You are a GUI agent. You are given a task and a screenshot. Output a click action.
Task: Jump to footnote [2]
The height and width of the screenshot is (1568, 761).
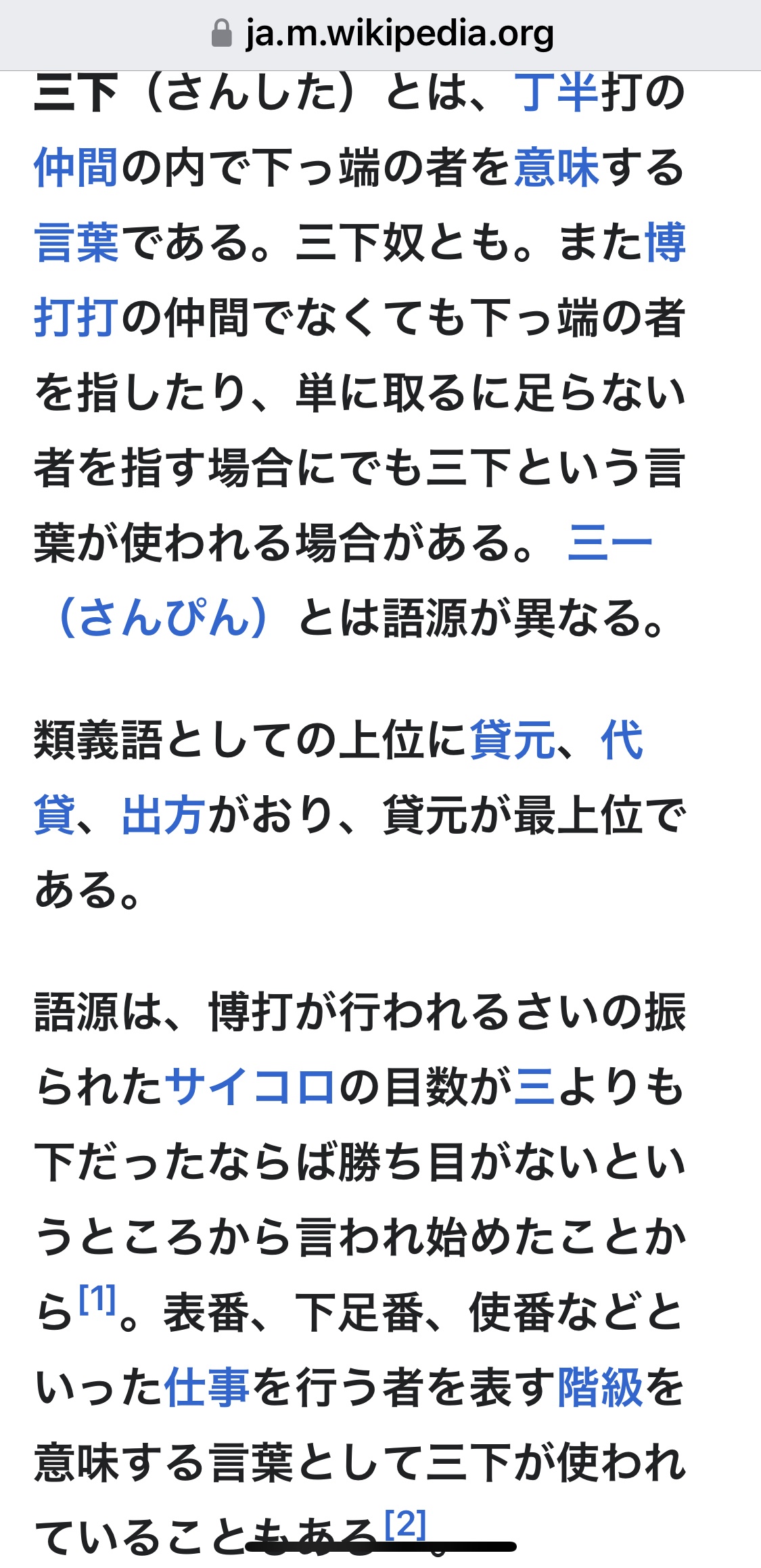click(405, 1523)
